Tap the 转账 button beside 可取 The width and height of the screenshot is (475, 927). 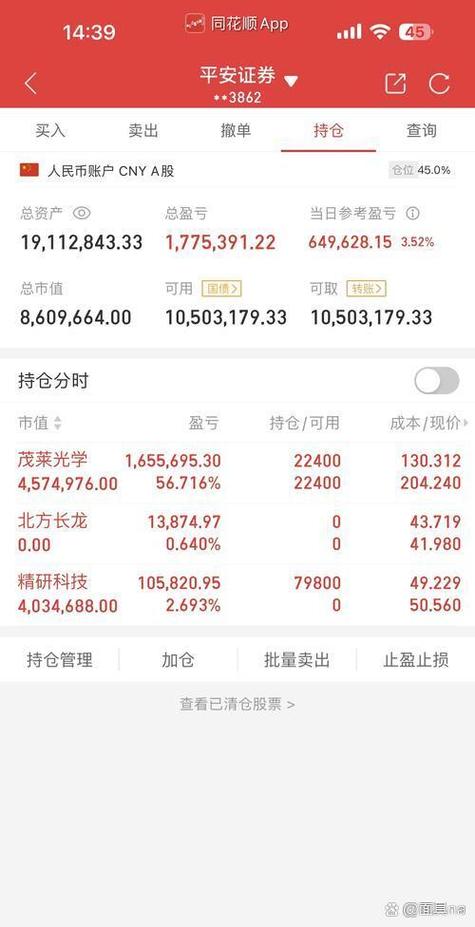click(x=367, y=289)
